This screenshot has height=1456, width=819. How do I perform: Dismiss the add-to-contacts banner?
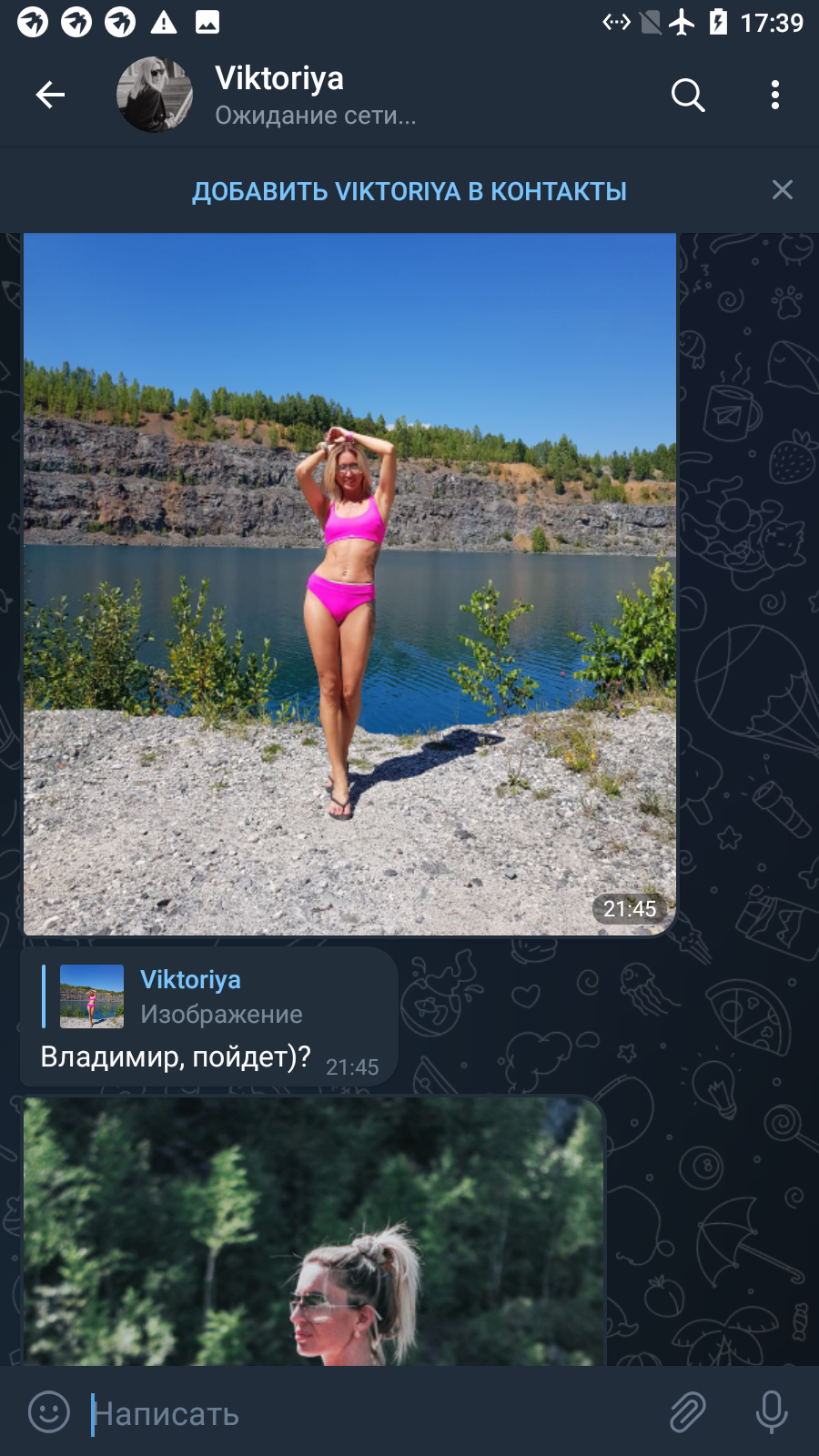pyautogui.click(x=783, y=189)
